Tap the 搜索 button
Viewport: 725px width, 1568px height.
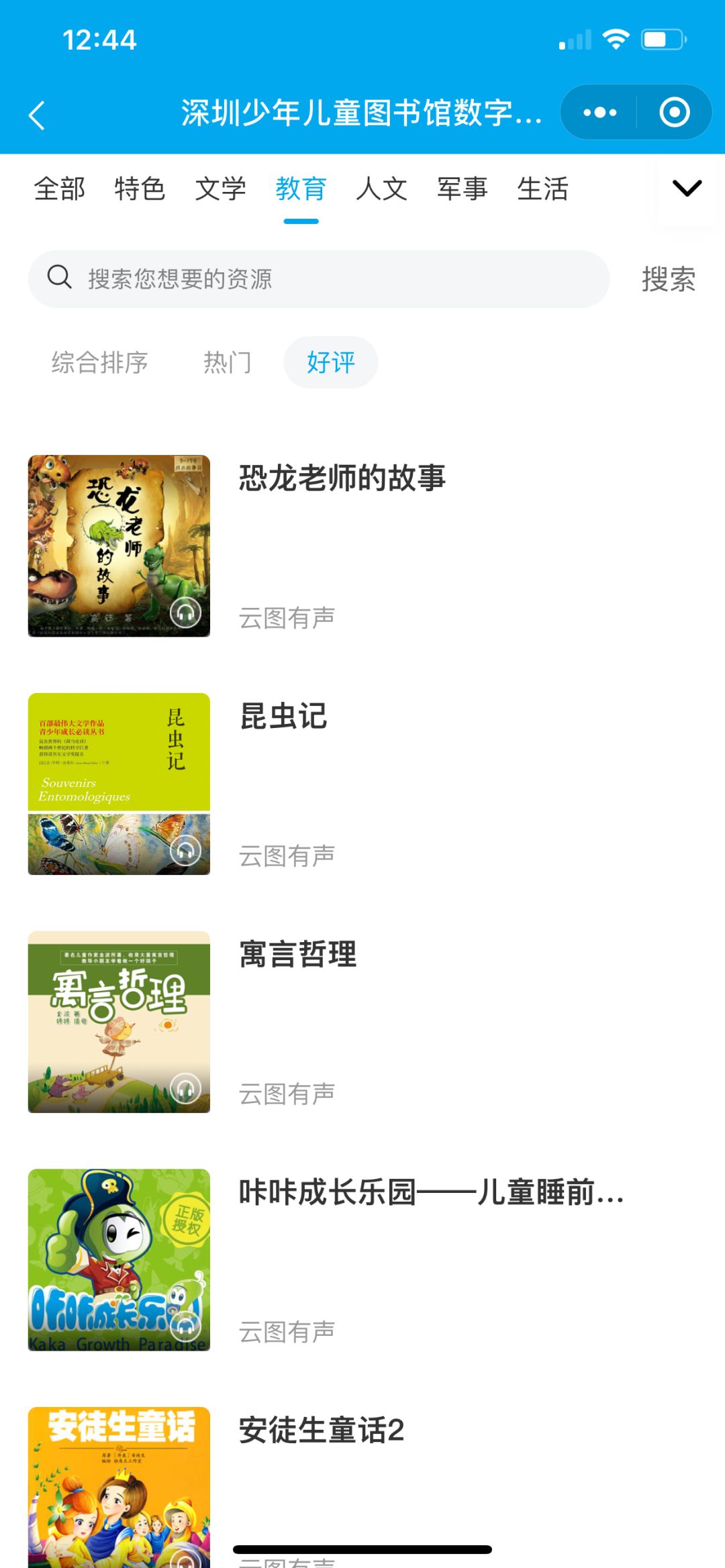669,279
